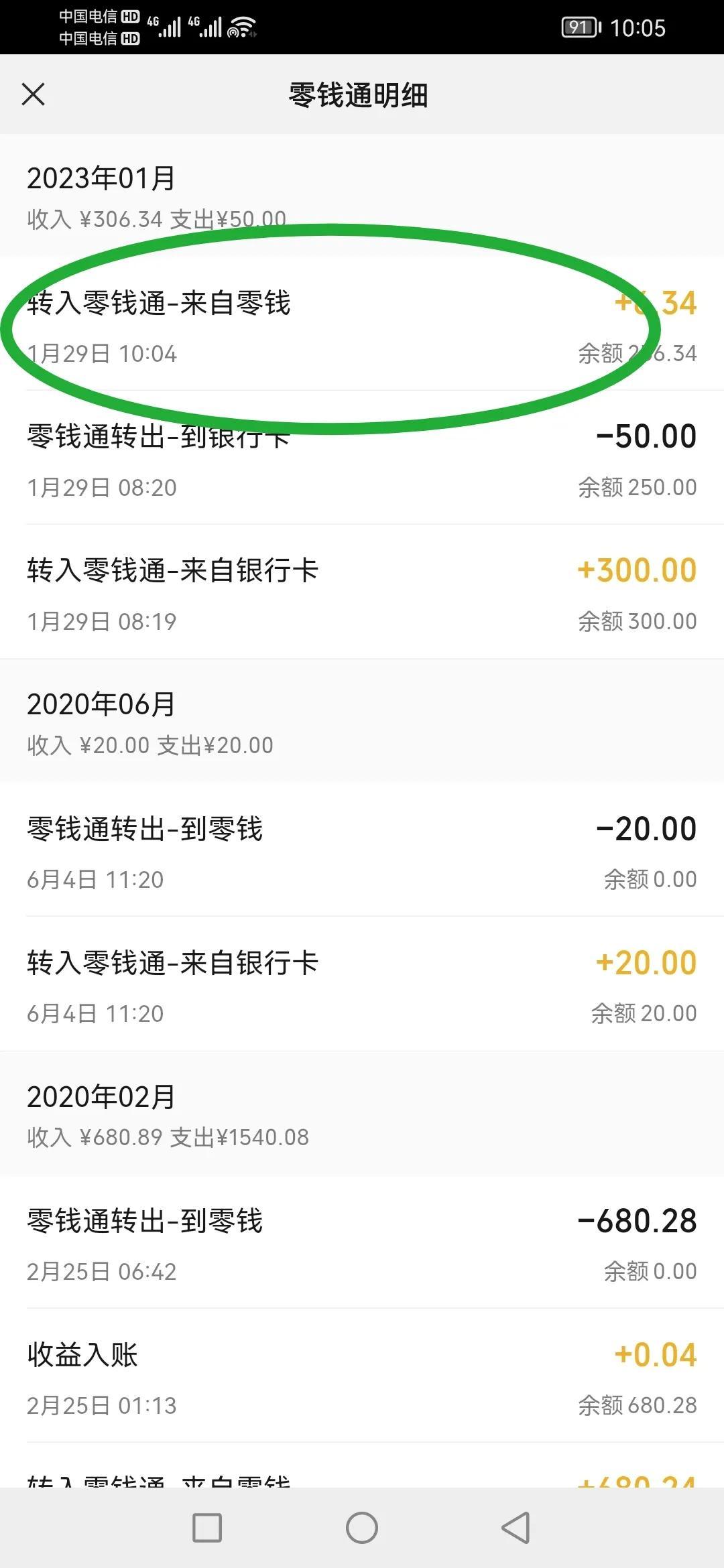Open the 零钱通转出-到银行卡 -50.00 entry
The height and width of the screenshot is (1568, 724).
tap(362, 461)
